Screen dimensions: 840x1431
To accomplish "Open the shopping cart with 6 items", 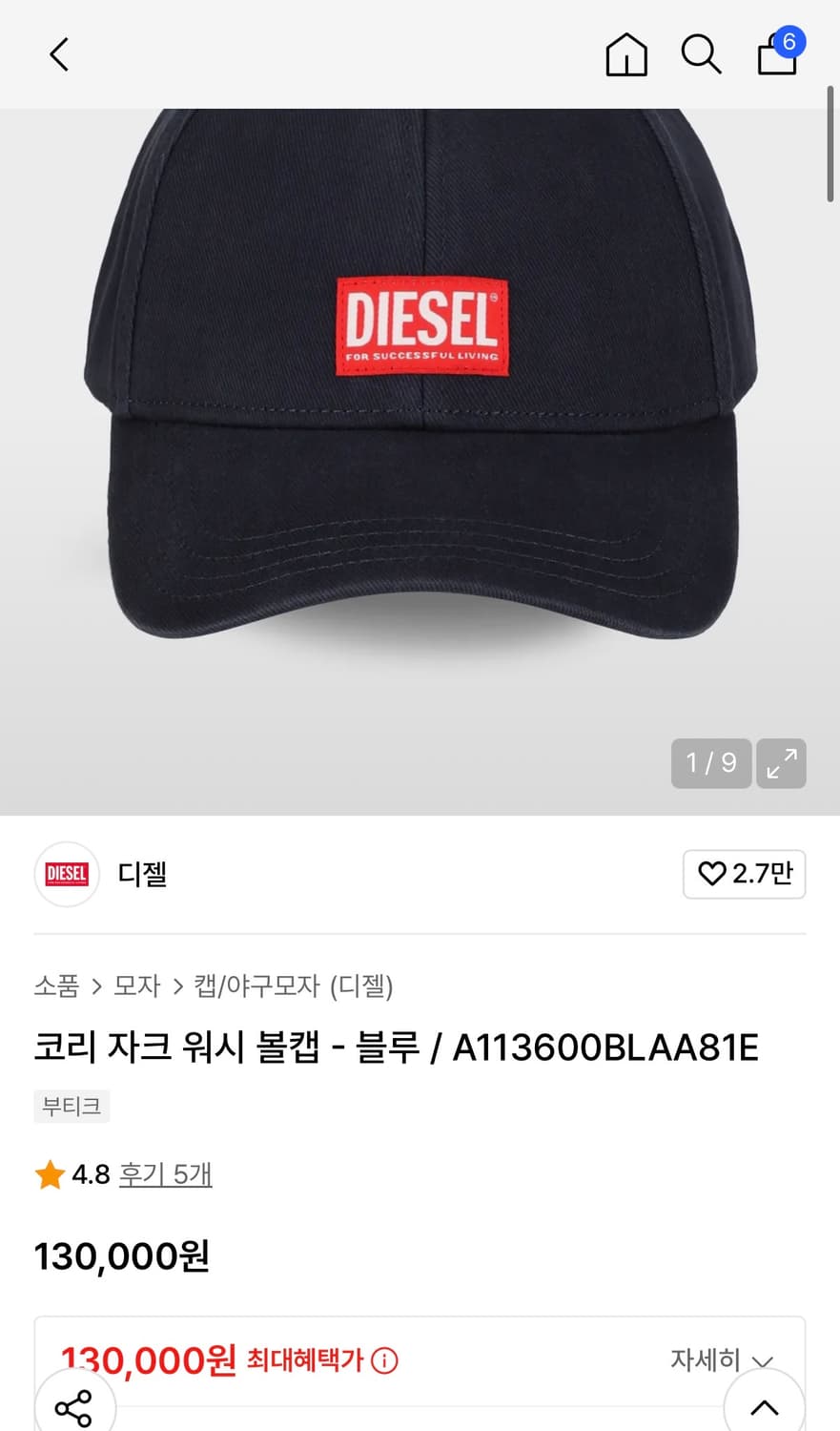I will (x=777, y=54).
